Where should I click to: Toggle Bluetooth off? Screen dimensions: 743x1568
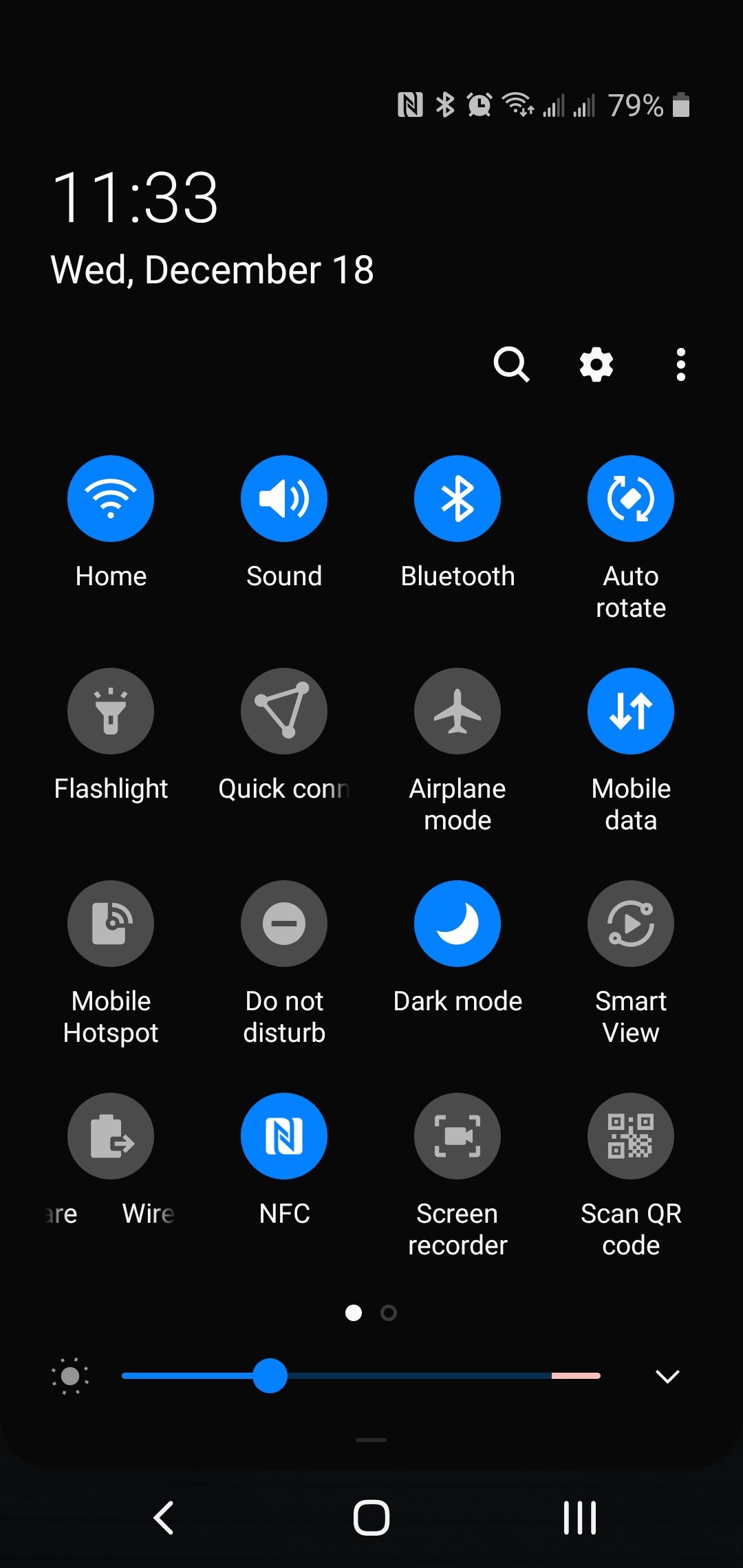click(457, 498)
